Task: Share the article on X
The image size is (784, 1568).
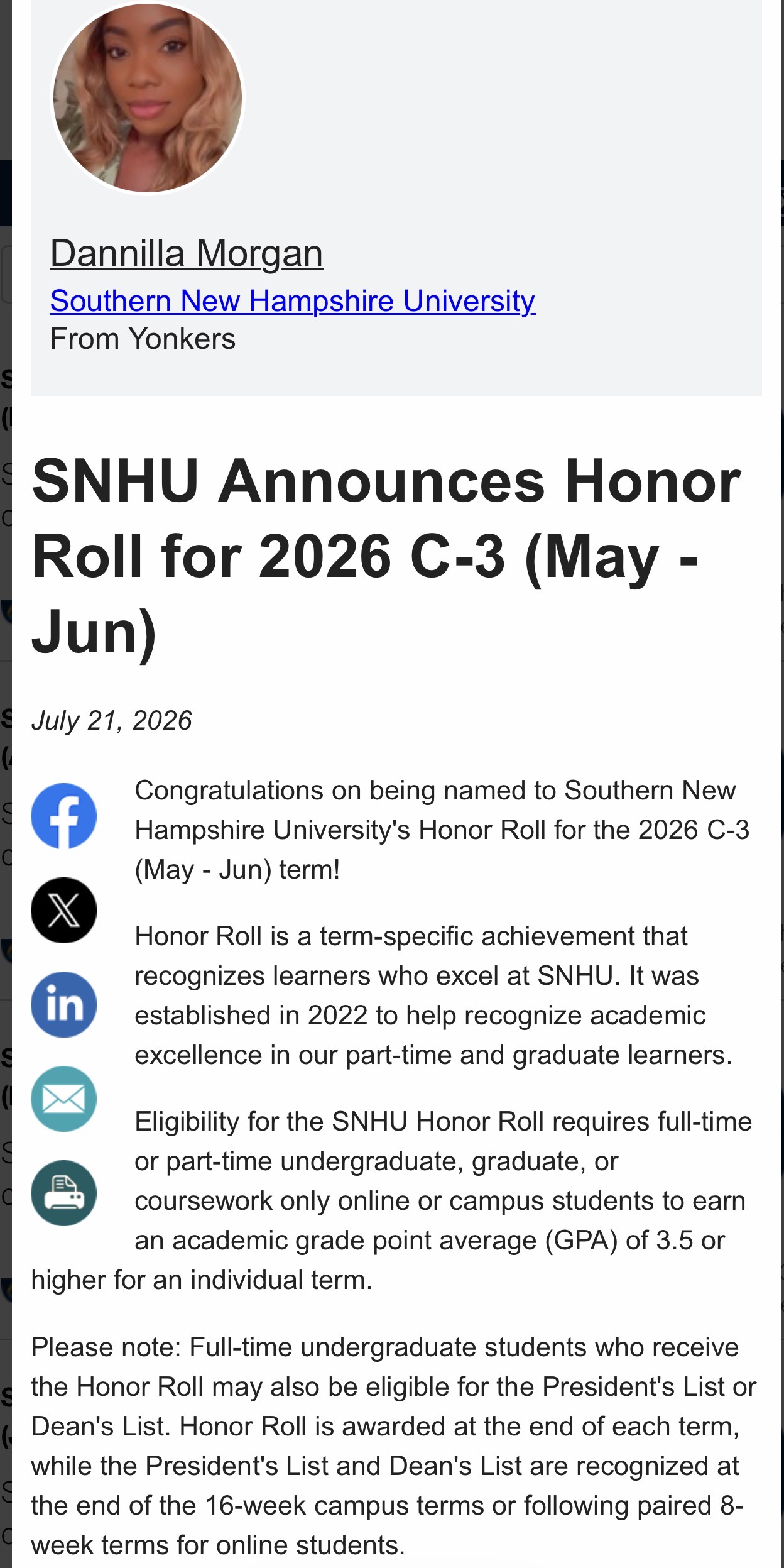Action: click(63, 910)
